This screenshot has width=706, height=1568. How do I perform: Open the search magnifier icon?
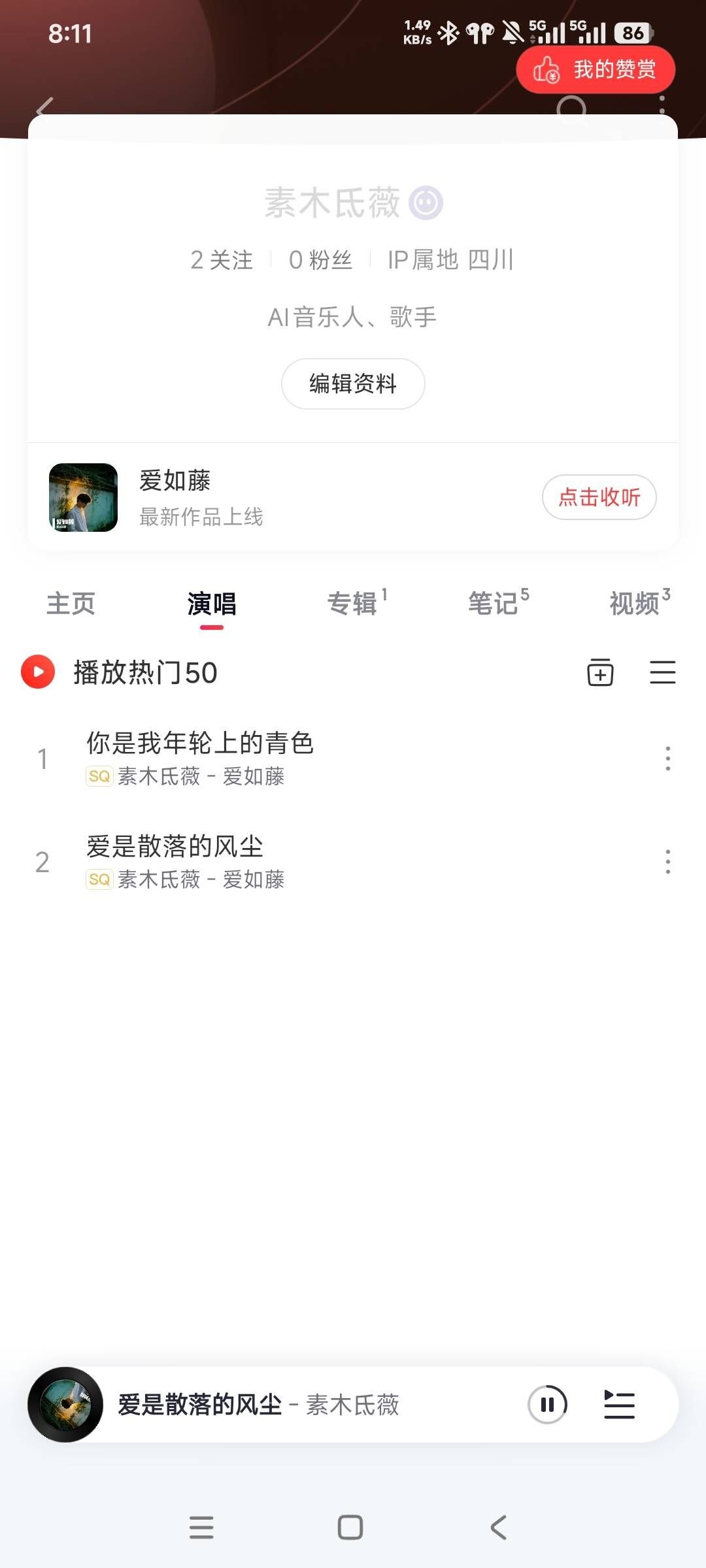click(571, 108)
